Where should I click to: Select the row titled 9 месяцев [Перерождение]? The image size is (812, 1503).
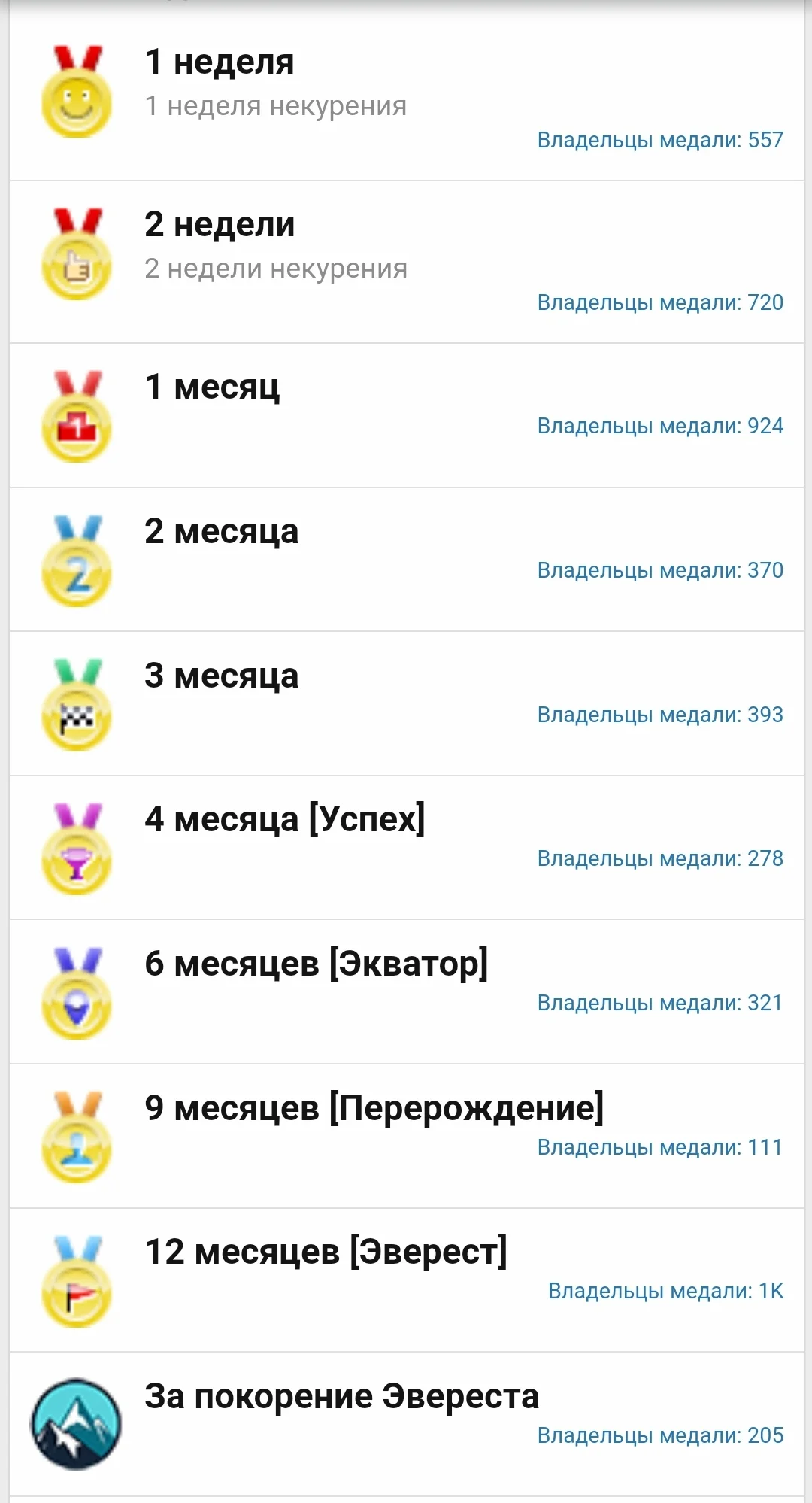coord(374,1107)
